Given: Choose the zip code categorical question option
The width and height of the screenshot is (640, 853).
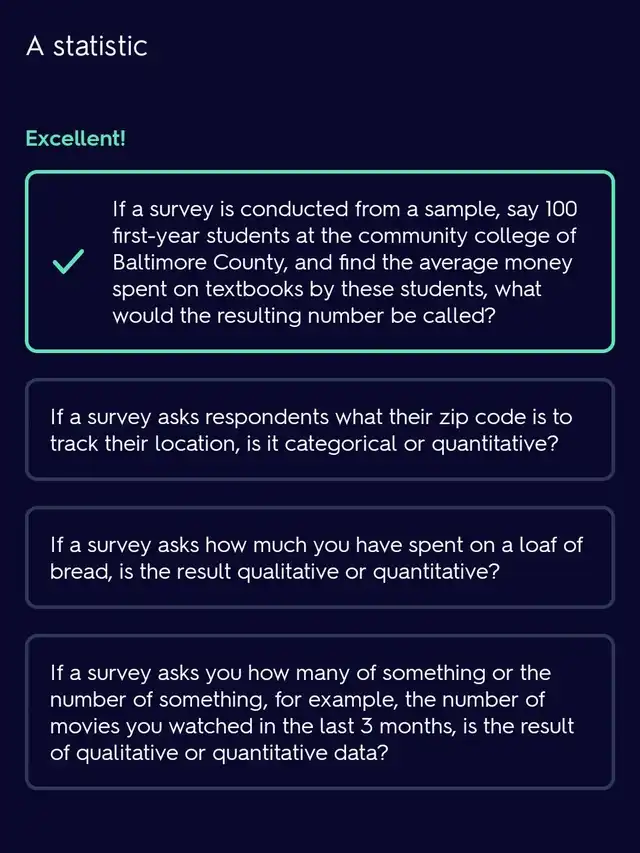Looking at the screenshot, I should pyautogui.click(x=320, y=430).
